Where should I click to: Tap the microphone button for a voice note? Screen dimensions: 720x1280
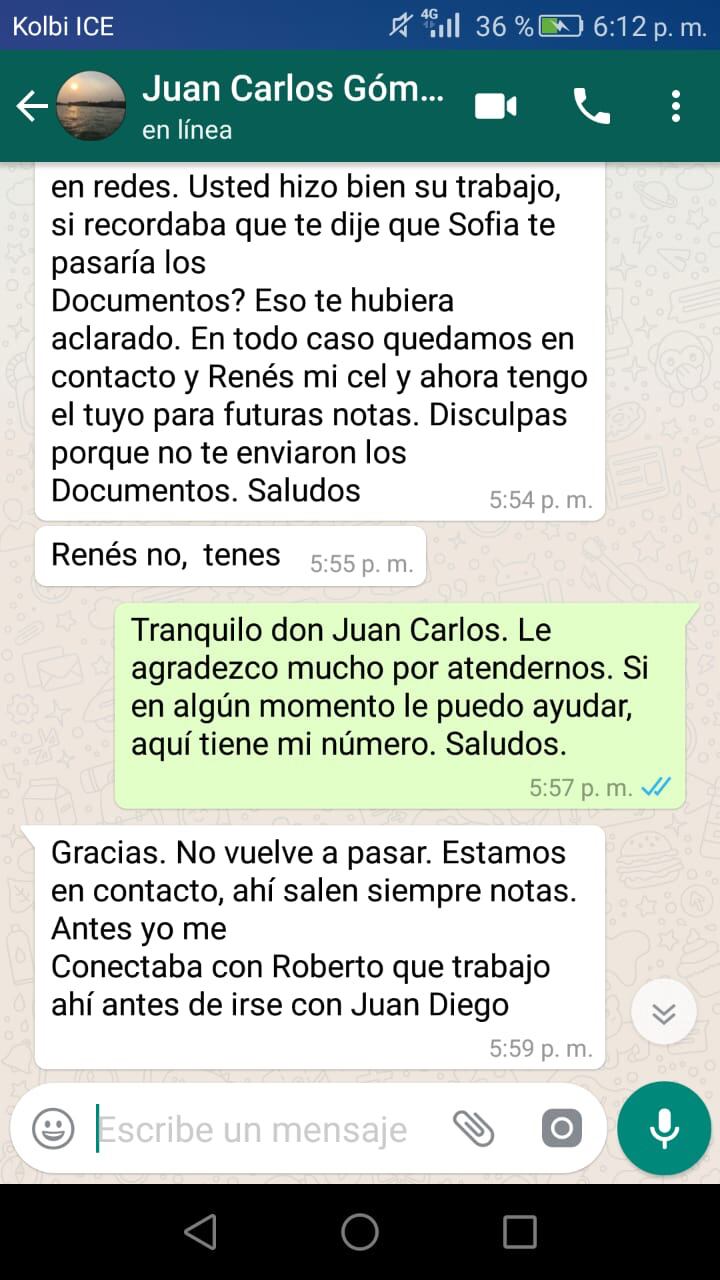(663, 1128)
